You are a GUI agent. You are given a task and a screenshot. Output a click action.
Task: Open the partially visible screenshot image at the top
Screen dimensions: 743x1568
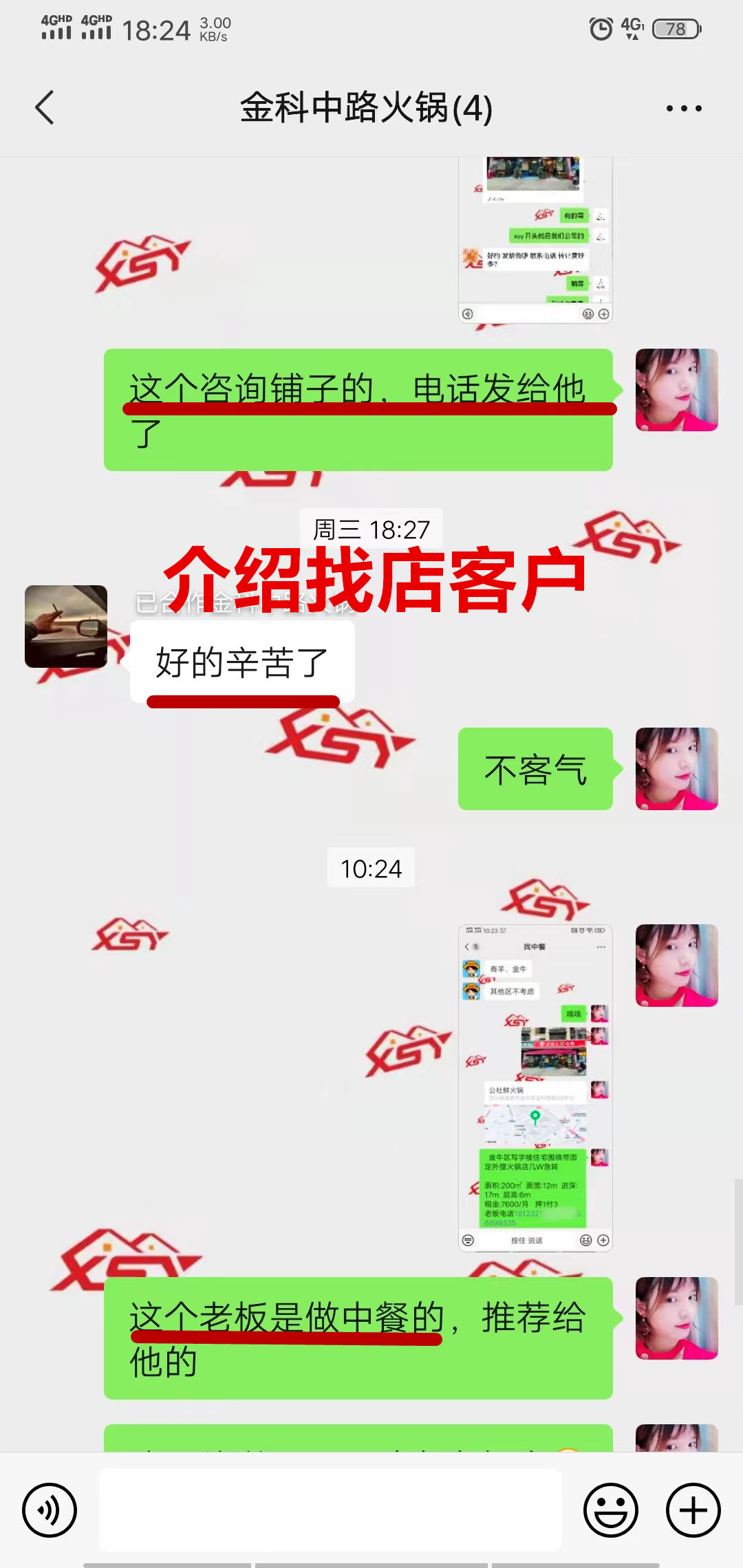click(535, 241)
